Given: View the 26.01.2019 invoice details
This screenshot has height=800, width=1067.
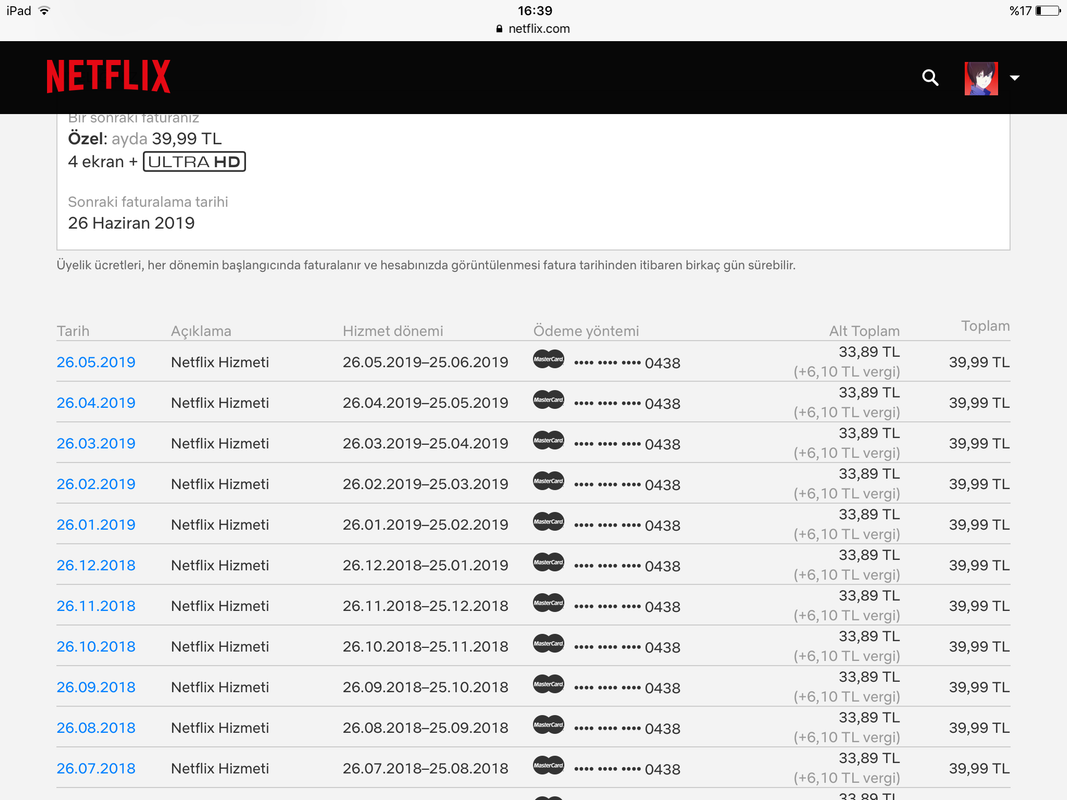Looking at the screenshot, I should click(x=96, y=524).
